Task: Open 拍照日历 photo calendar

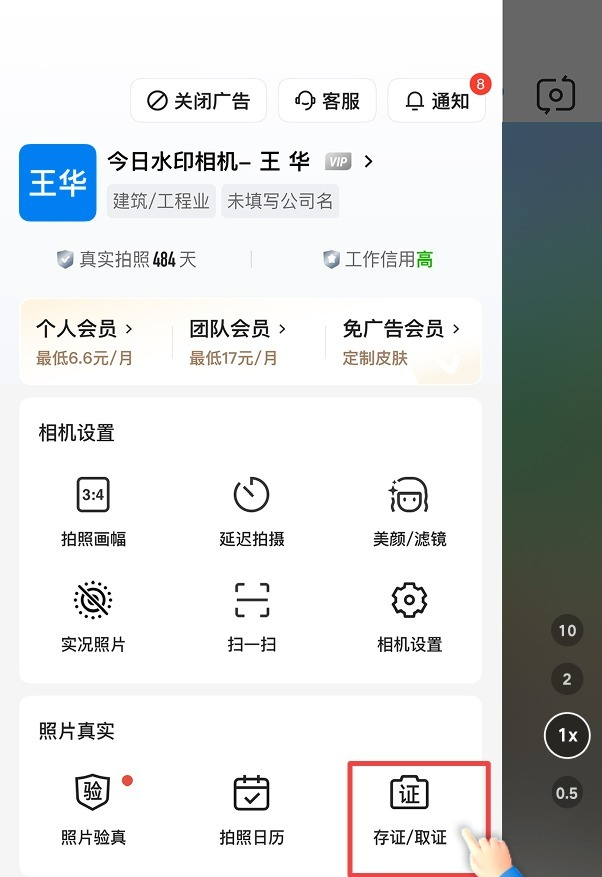Action: click(252, 809)
